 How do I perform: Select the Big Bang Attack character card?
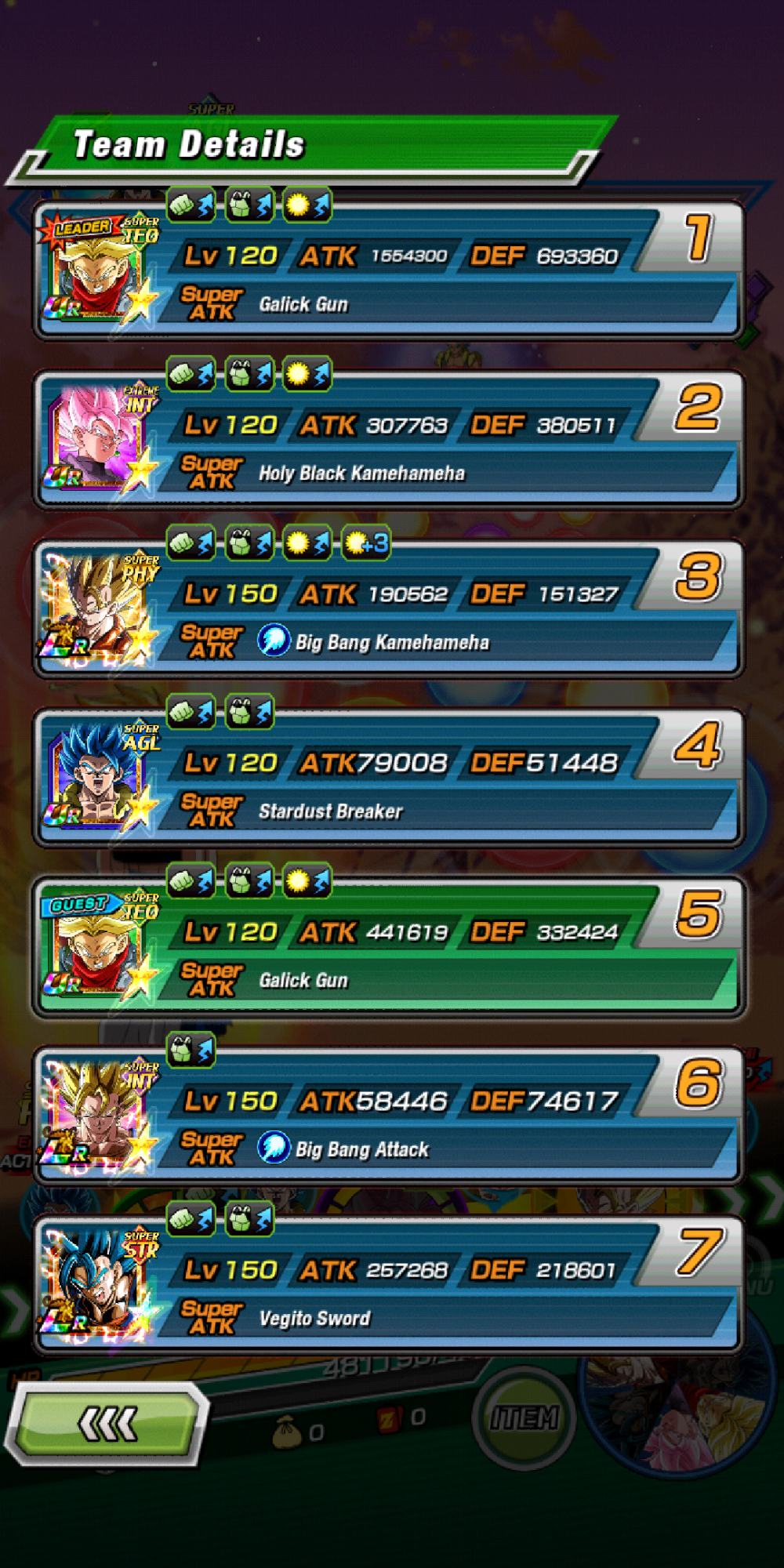click(x=388, y=1116)
